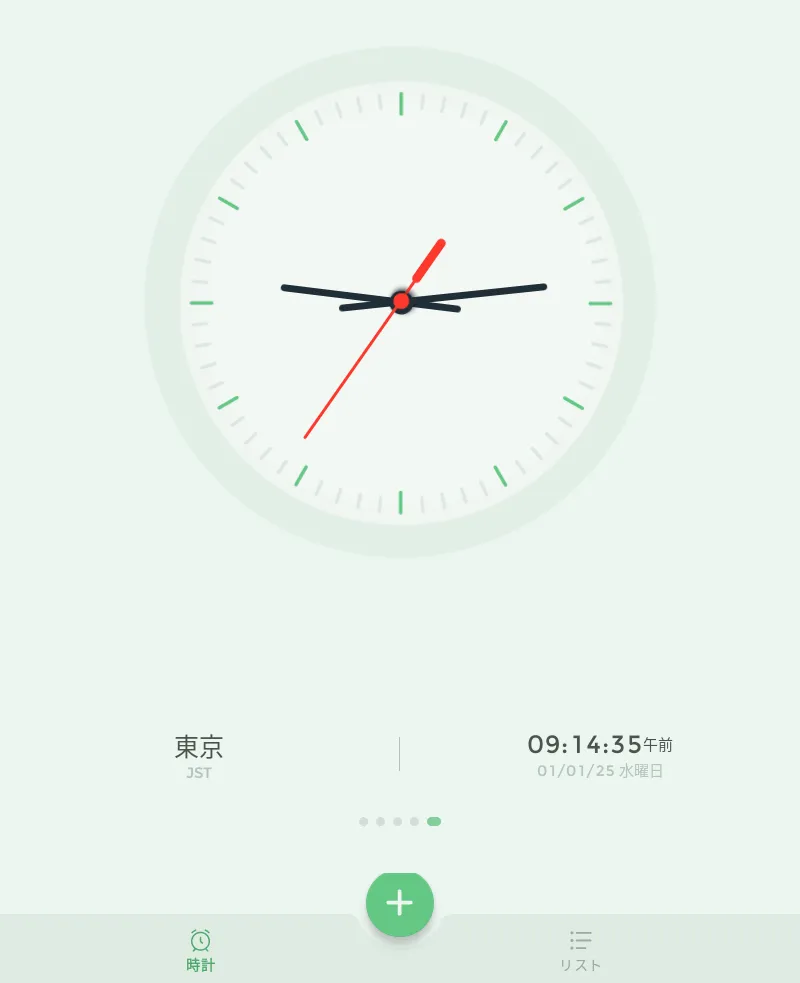Select the 時計 tab
The width and height of the screenshot is (800, 983).
[200, 950]
